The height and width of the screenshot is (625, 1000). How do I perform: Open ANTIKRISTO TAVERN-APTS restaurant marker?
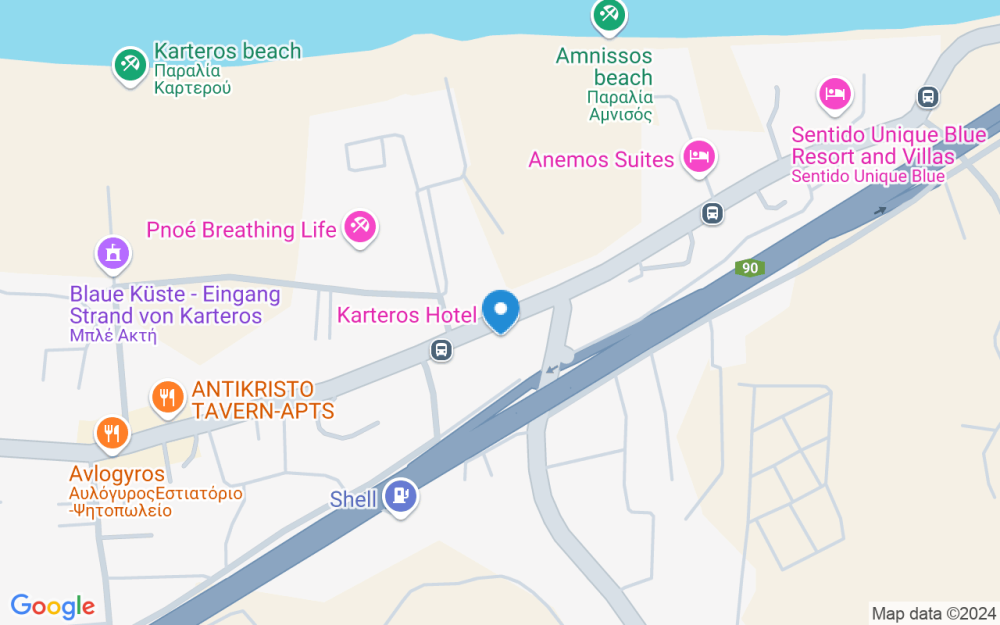(x=167, y=397)
